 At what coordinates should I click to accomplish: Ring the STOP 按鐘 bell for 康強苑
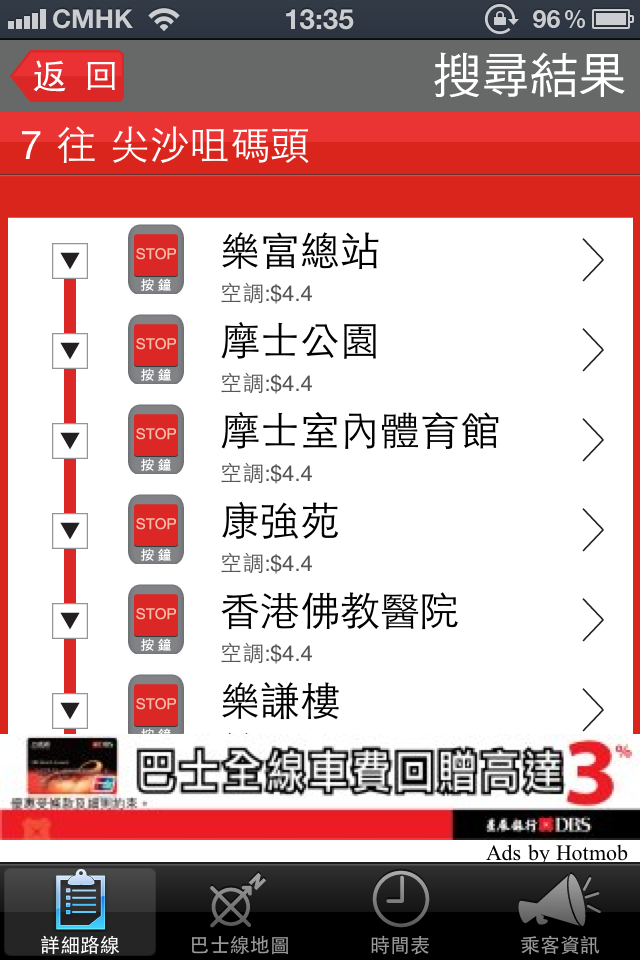[156, 530]
